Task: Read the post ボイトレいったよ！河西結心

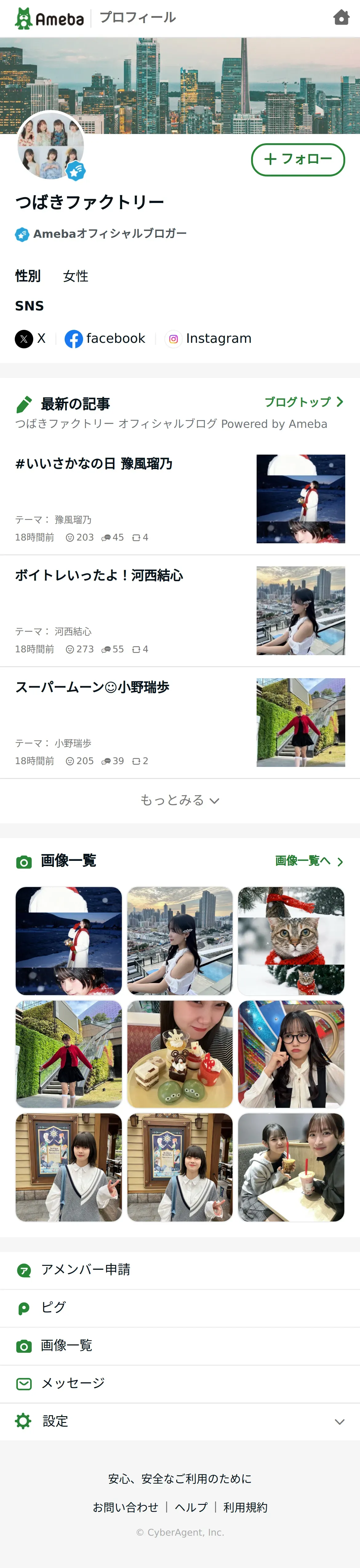Action: [99, 576]
